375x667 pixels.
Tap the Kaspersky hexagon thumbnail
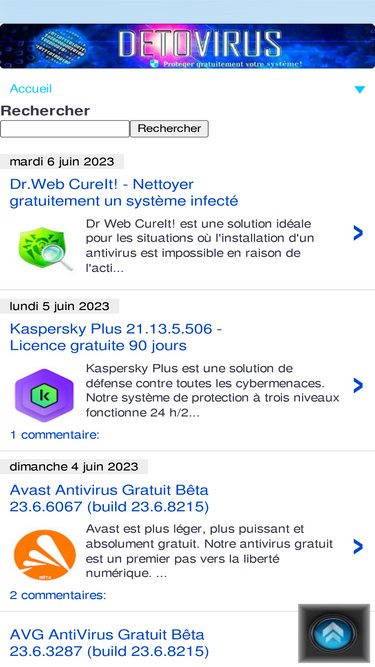pyautogui.click(x=44, y=395)
